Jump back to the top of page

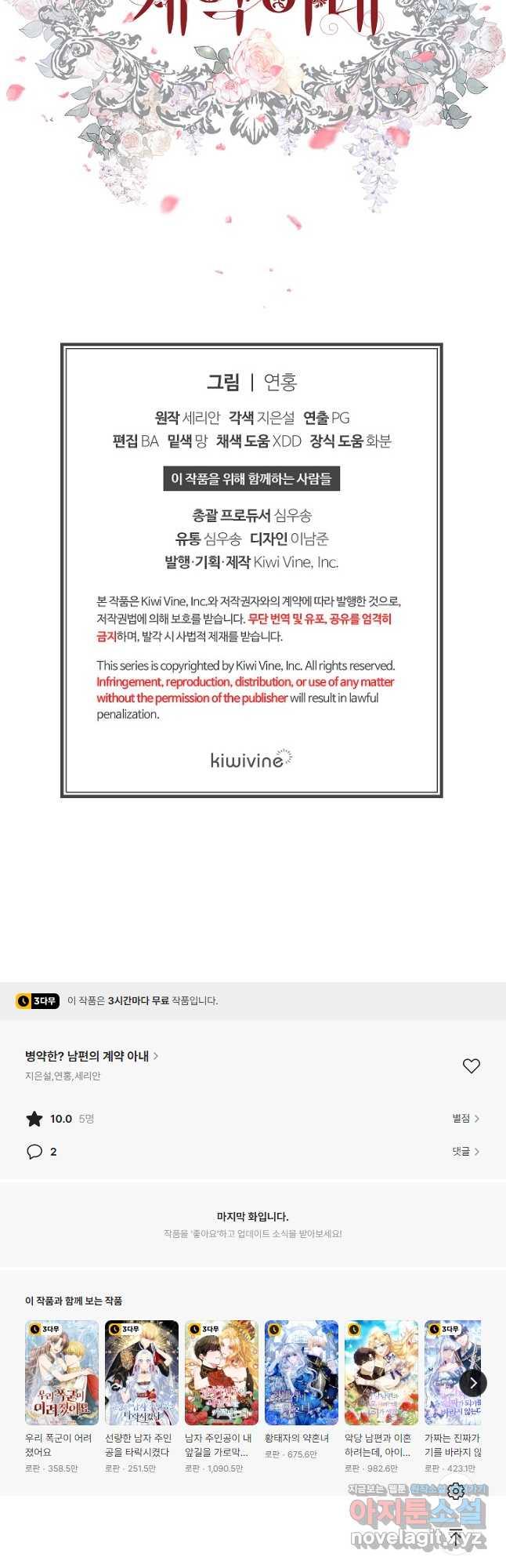click(x=456, y=1538)
